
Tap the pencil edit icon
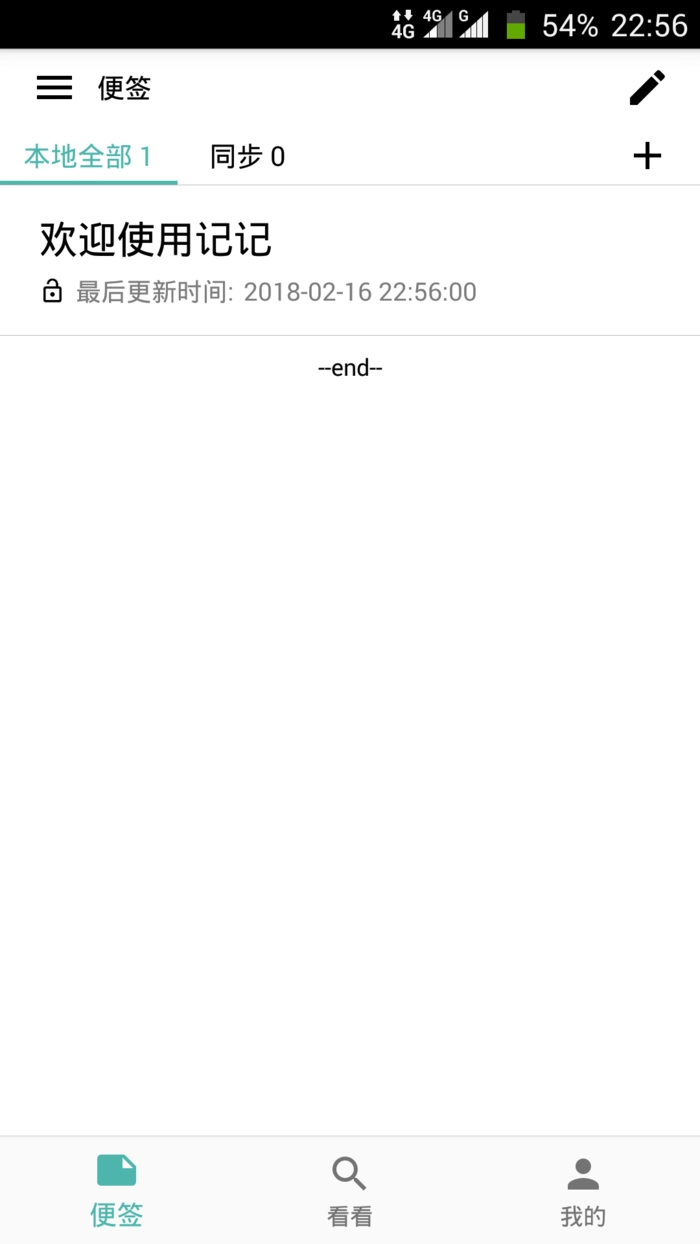click(647, 88)
